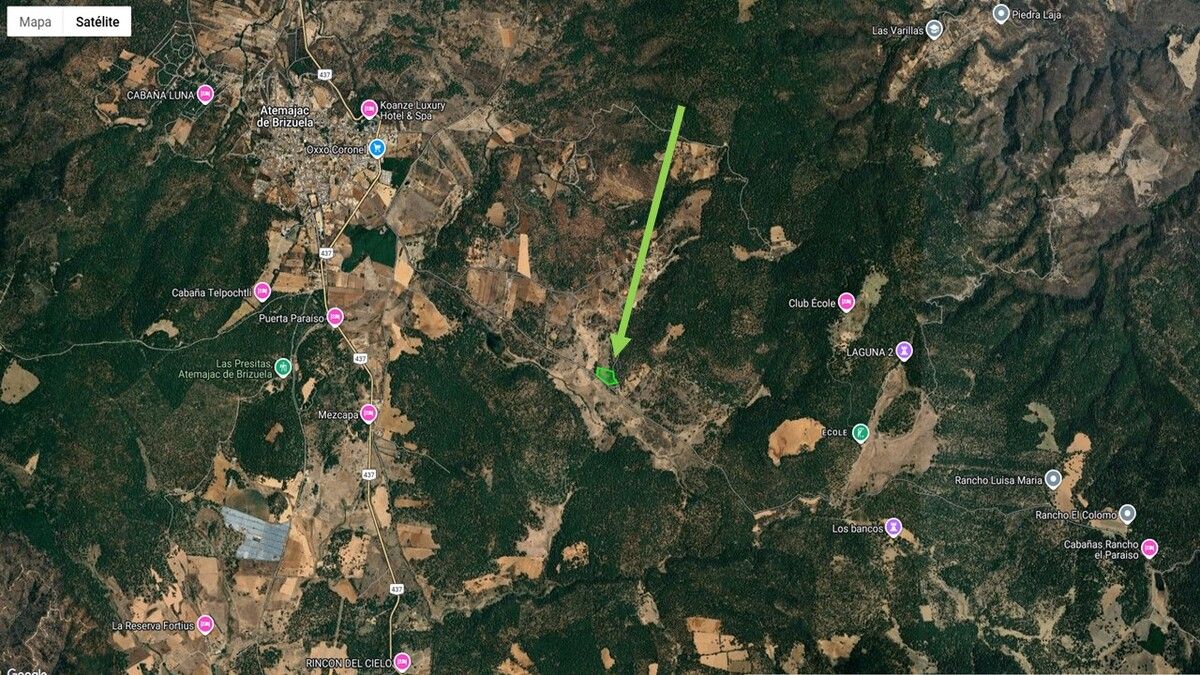Select the La Reserva Fortius pin
1200x675 pixels.
coord(205,624)
